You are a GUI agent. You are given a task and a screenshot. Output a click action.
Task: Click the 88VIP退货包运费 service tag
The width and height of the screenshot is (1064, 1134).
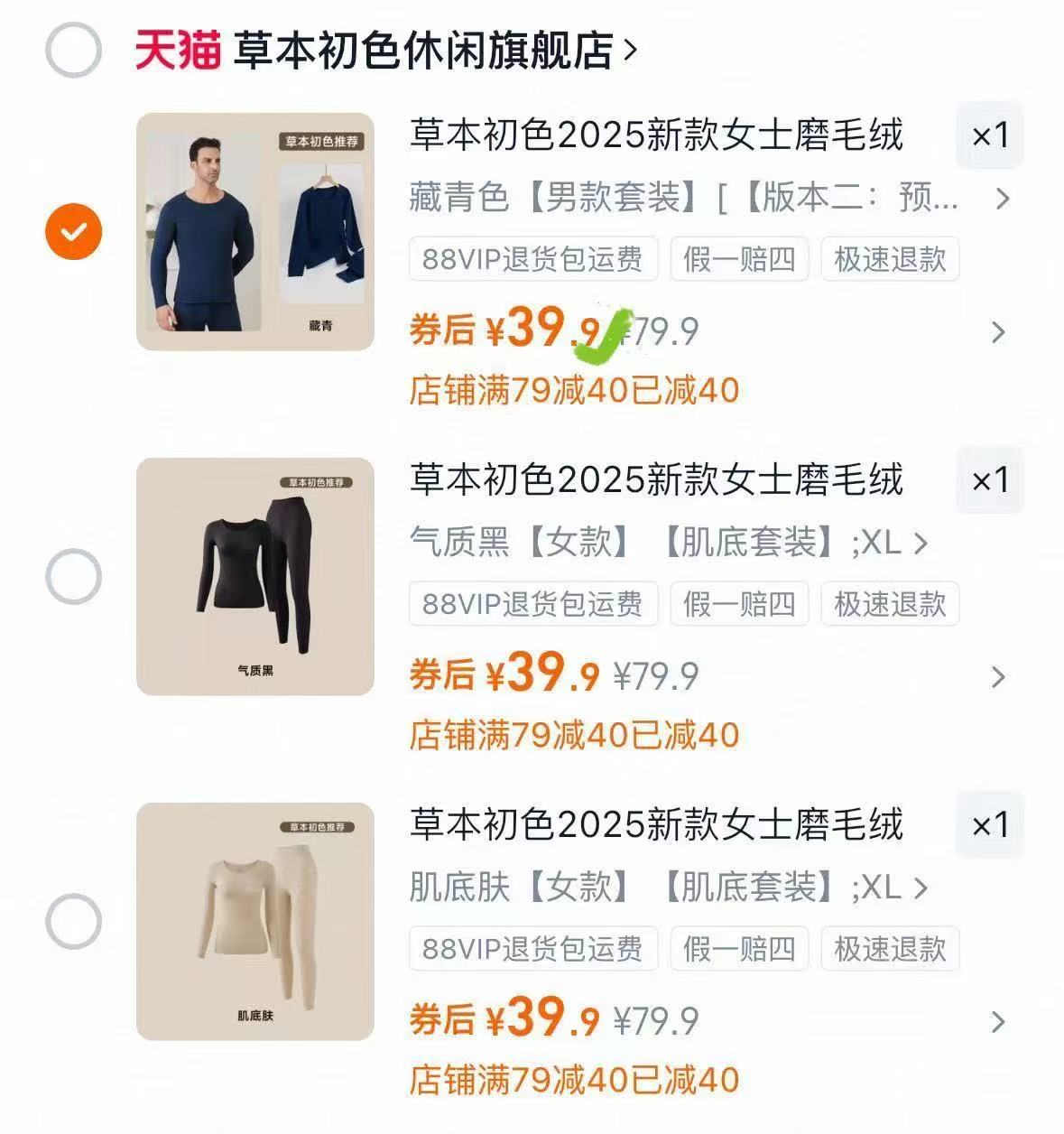point(532,260)
